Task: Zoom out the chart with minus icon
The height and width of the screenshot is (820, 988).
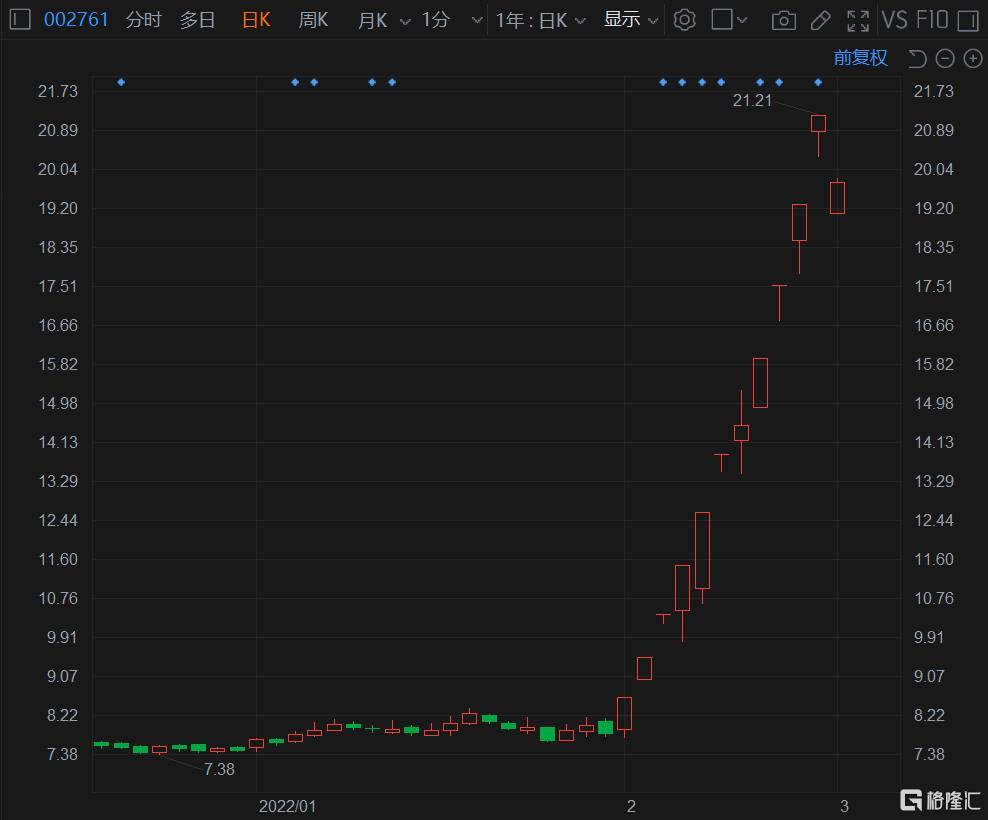Action: tap(945, 59)
